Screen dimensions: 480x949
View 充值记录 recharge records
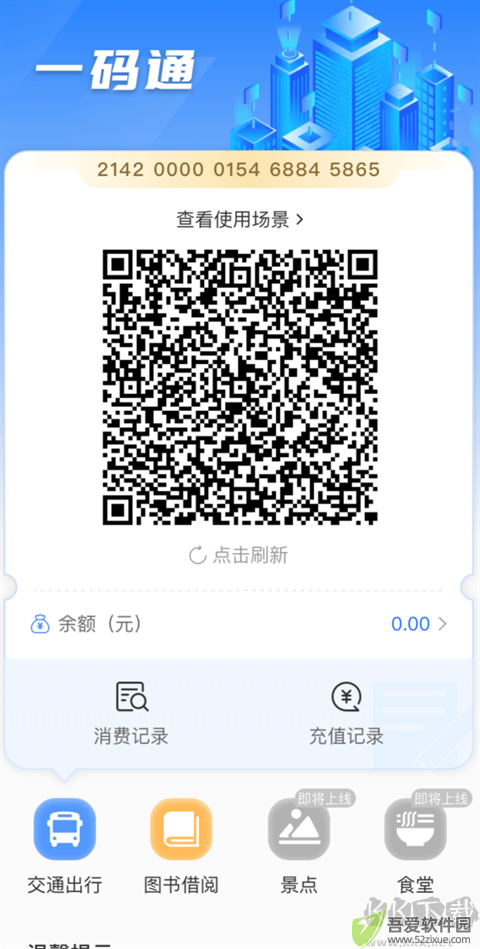tap(346, 714)
